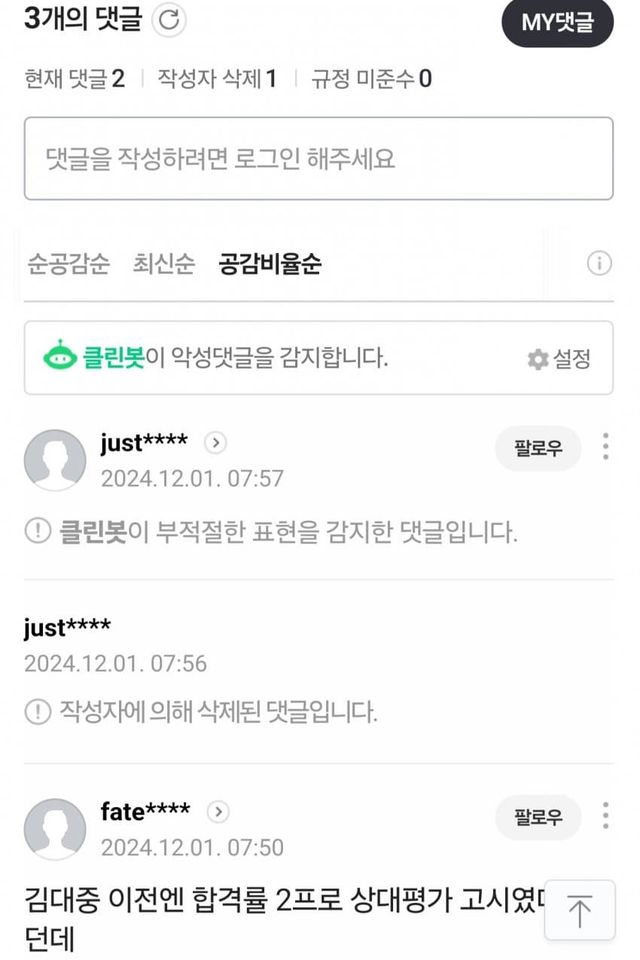Follow user just****
The height and width of the screenshot is (960, 640).
click(538, 448)
